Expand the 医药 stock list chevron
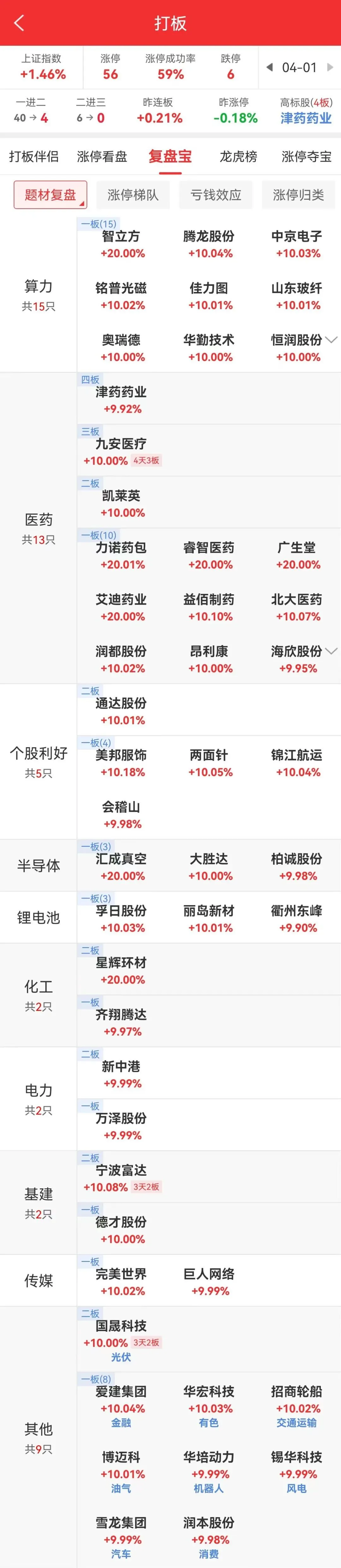 pyautogui.click(x=331, y=651)
